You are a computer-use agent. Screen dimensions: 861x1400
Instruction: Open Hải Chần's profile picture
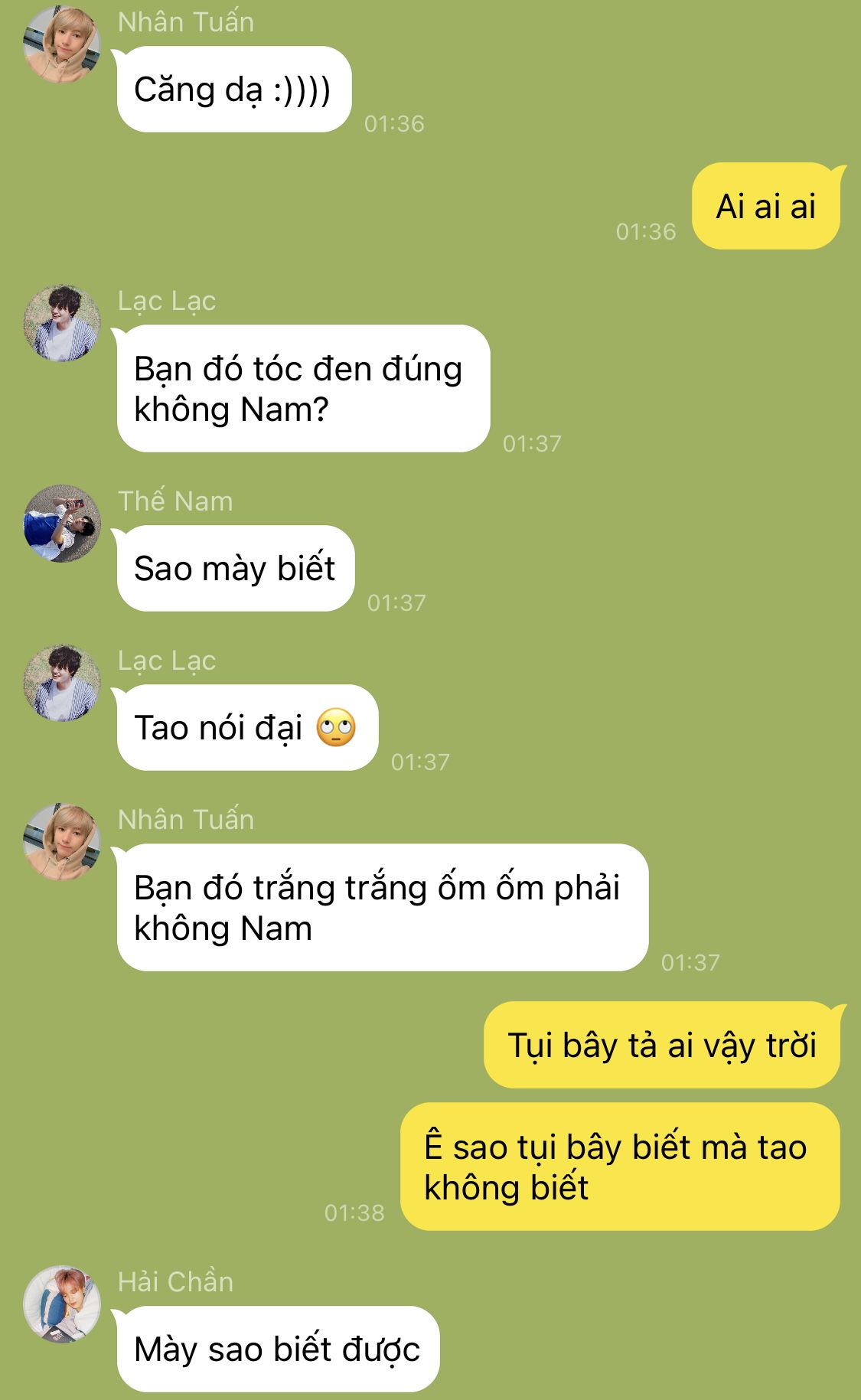(x=62, y=1304)
